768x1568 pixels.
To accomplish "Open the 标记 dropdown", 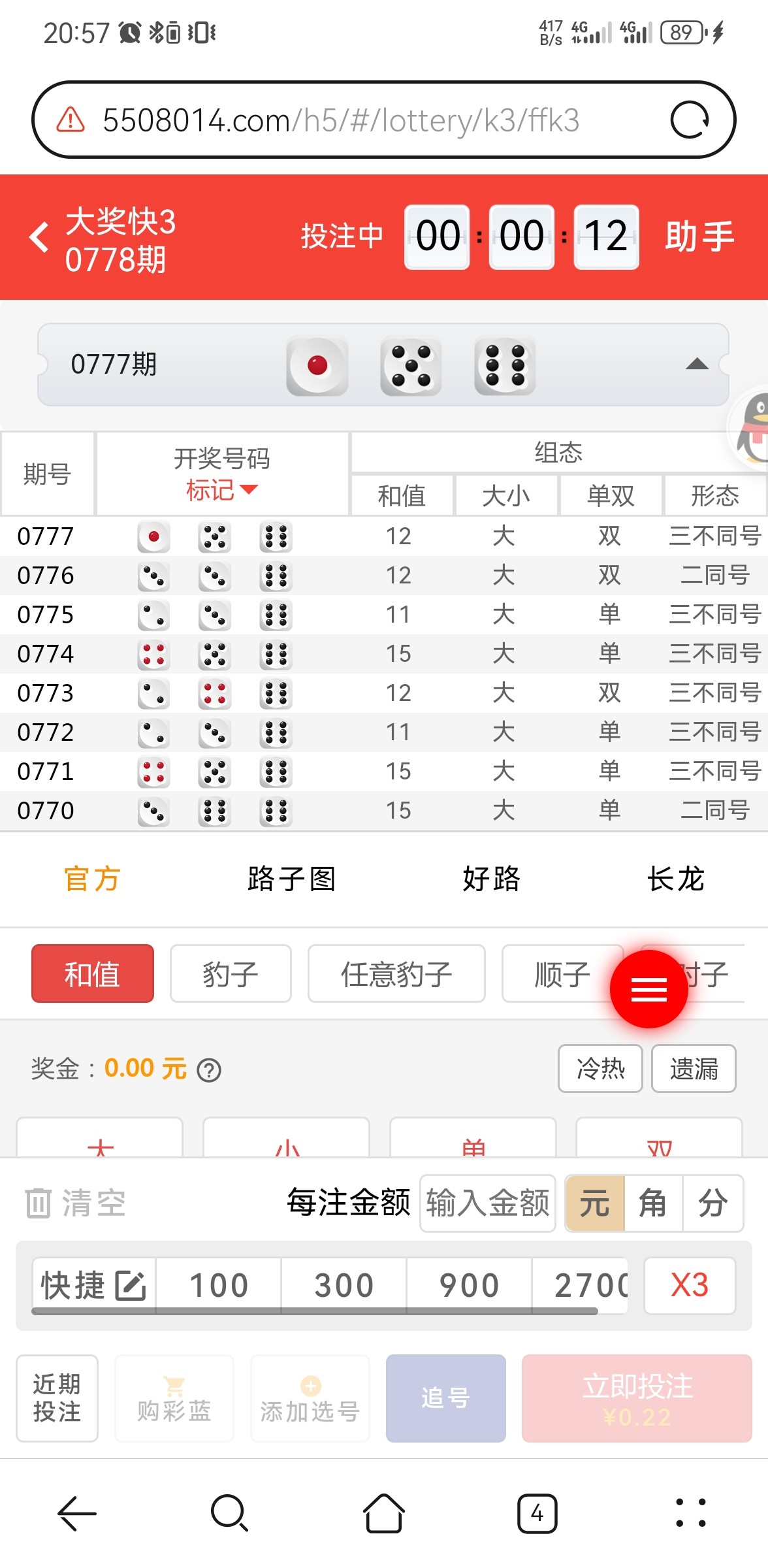I will click(222, 490).
